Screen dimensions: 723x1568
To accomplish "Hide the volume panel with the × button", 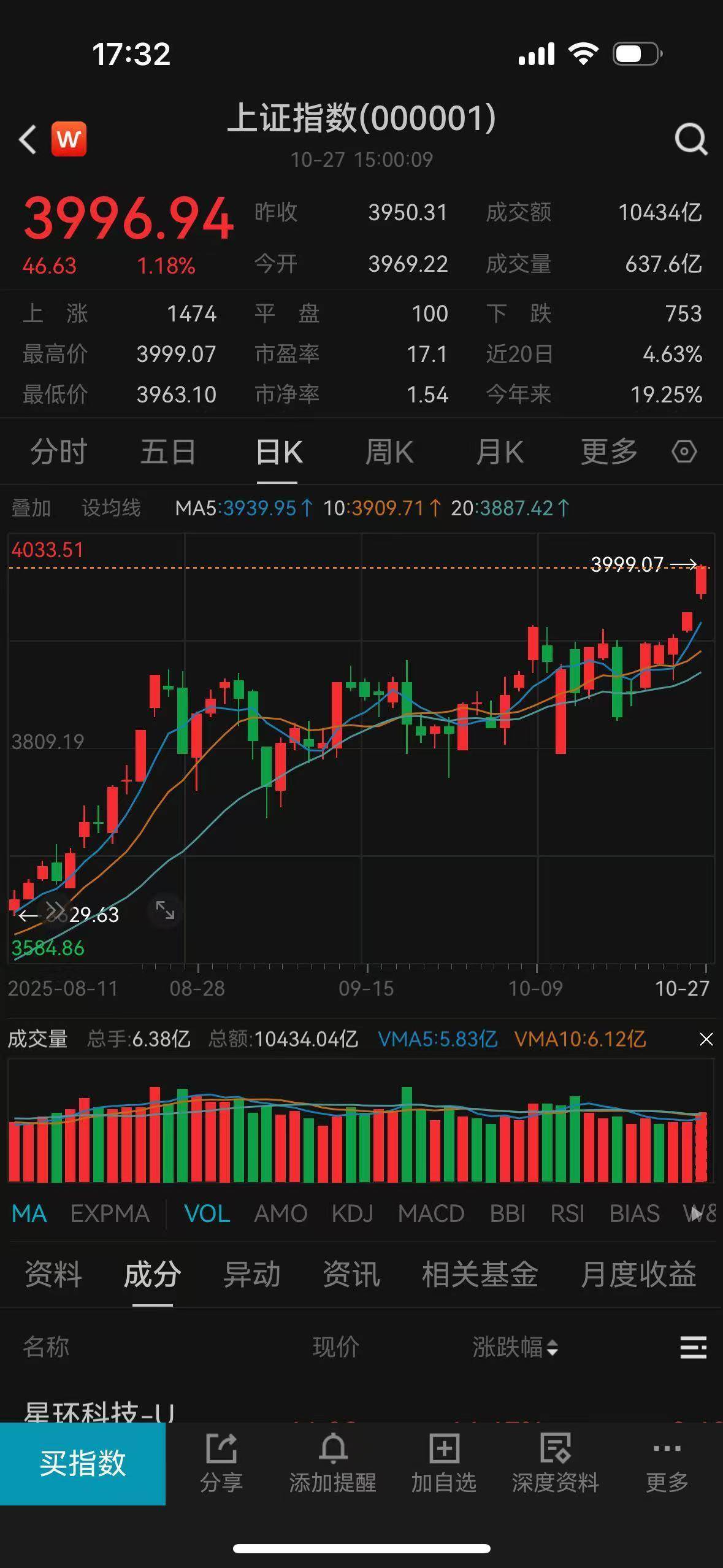I will [x=705, y=1039].
